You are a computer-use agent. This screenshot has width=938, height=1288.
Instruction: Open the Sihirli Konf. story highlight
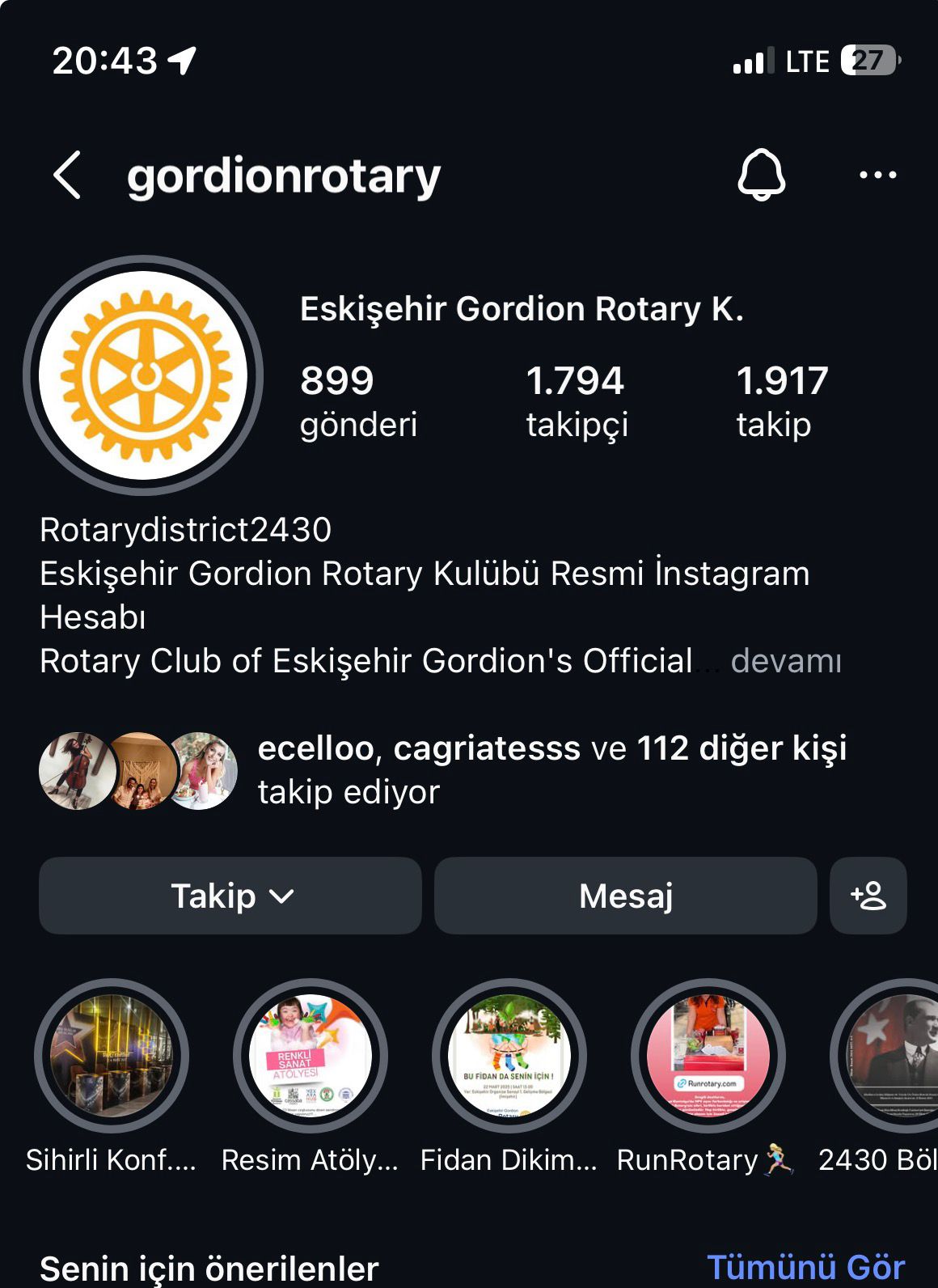[x=112, y=1056]
